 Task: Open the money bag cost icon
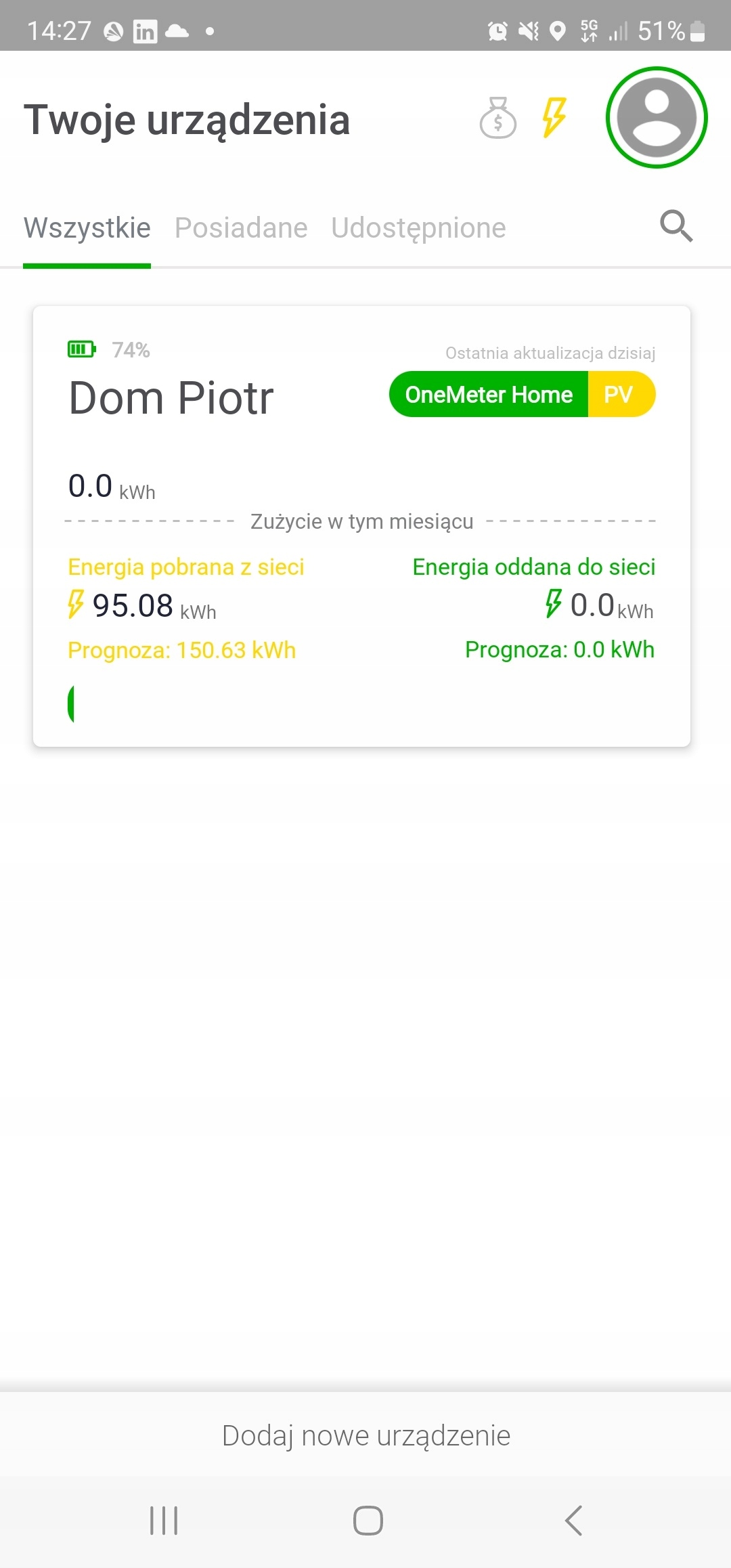[x=498, y=118]
